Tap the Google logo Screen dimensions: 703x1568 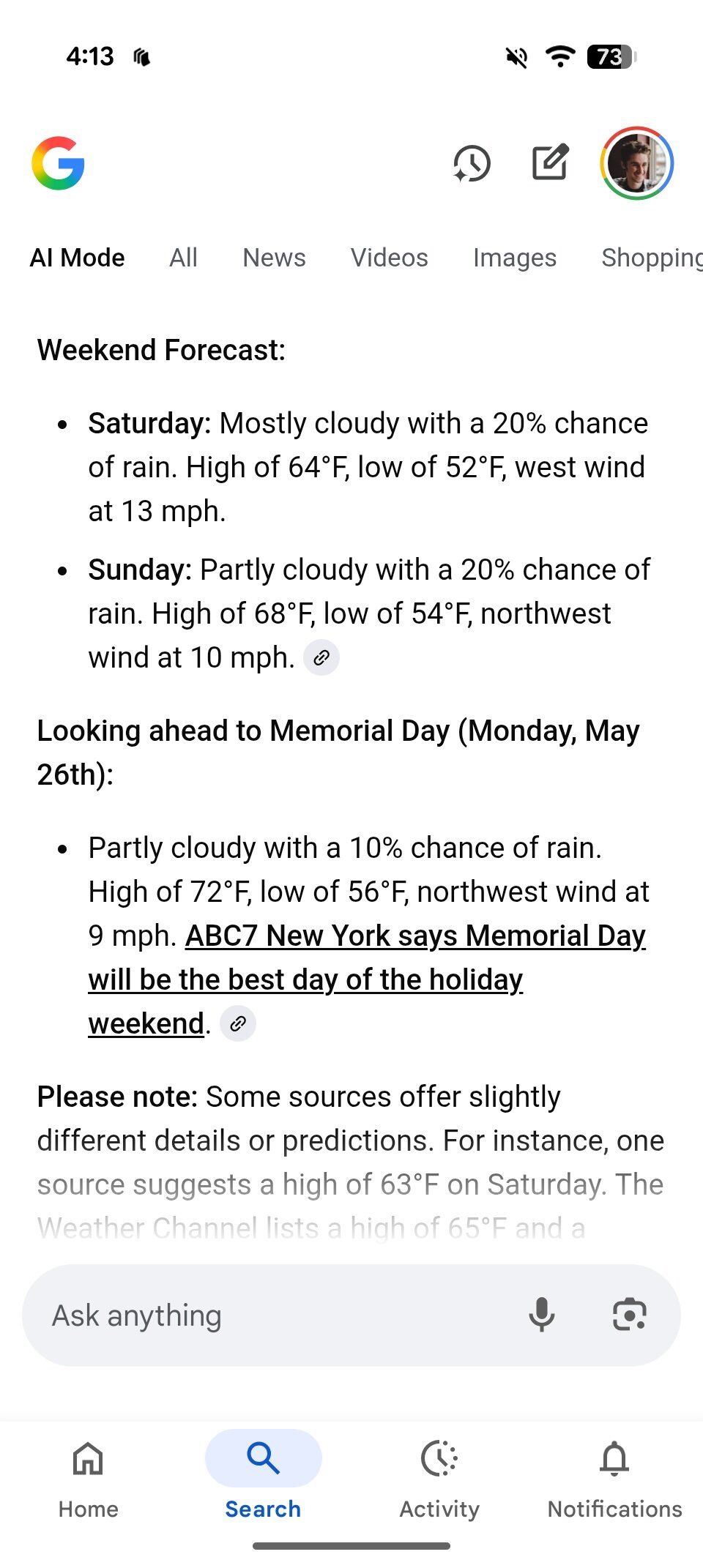[x=59, y=163]
